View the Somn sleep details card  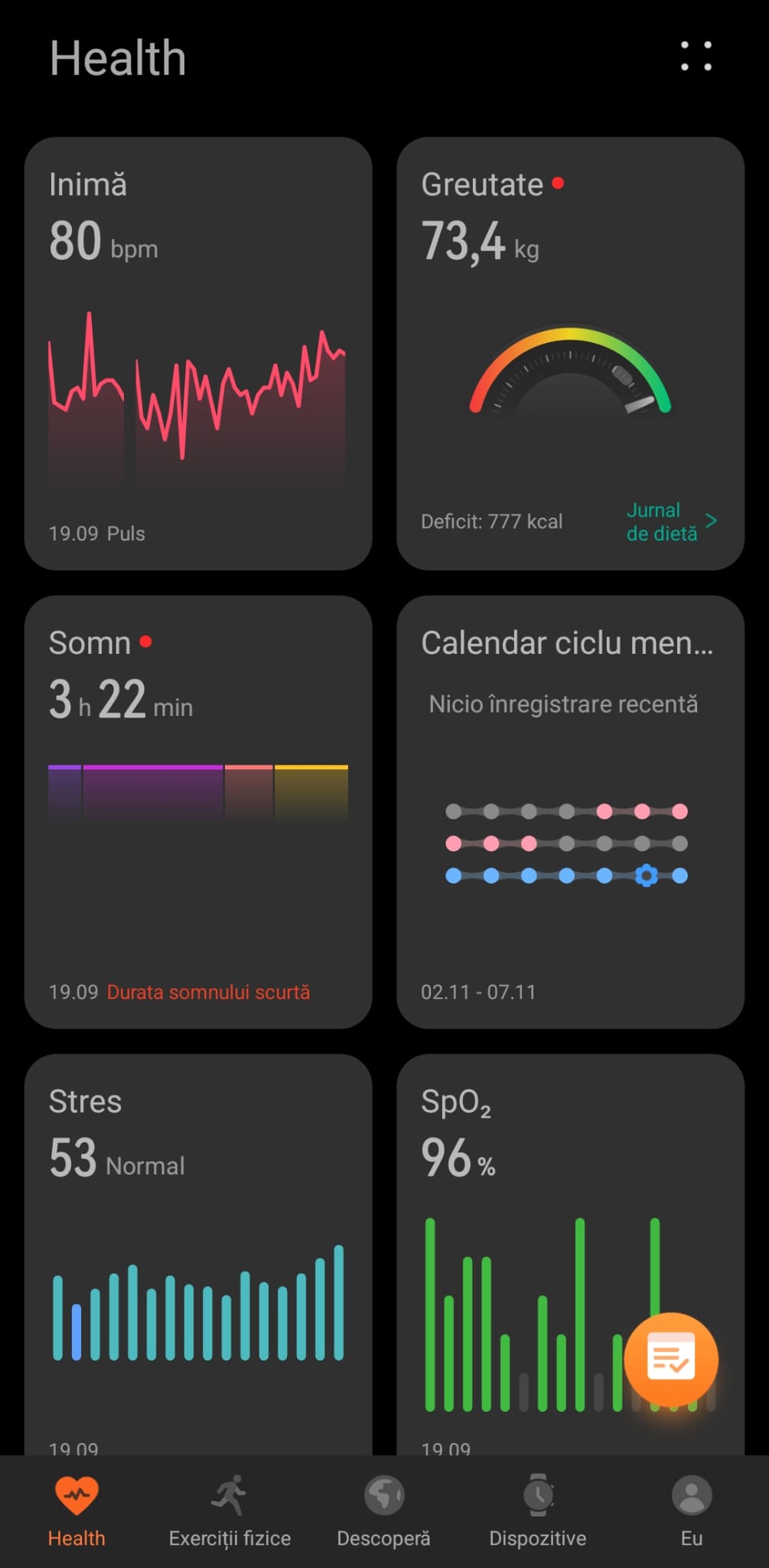[197, 812]
